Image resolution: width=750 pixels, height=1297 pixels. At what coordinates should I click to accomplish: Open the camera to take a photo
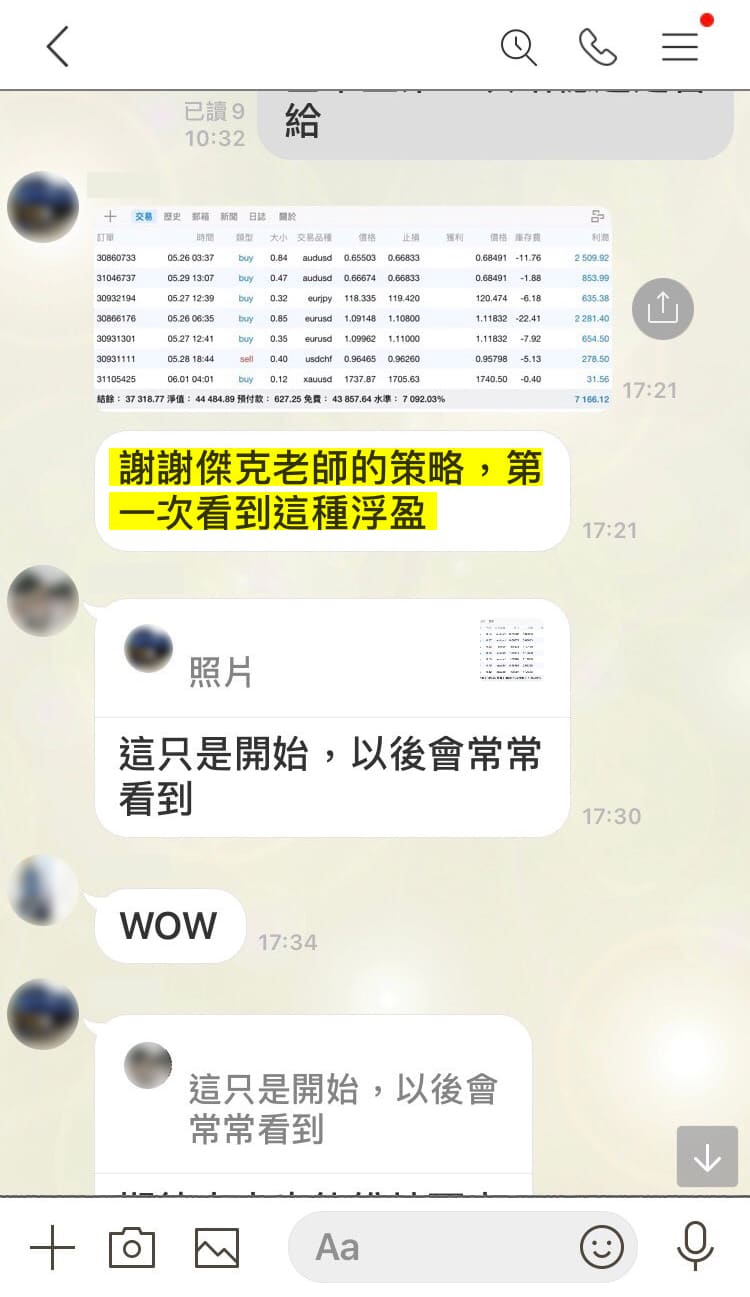132,1247
